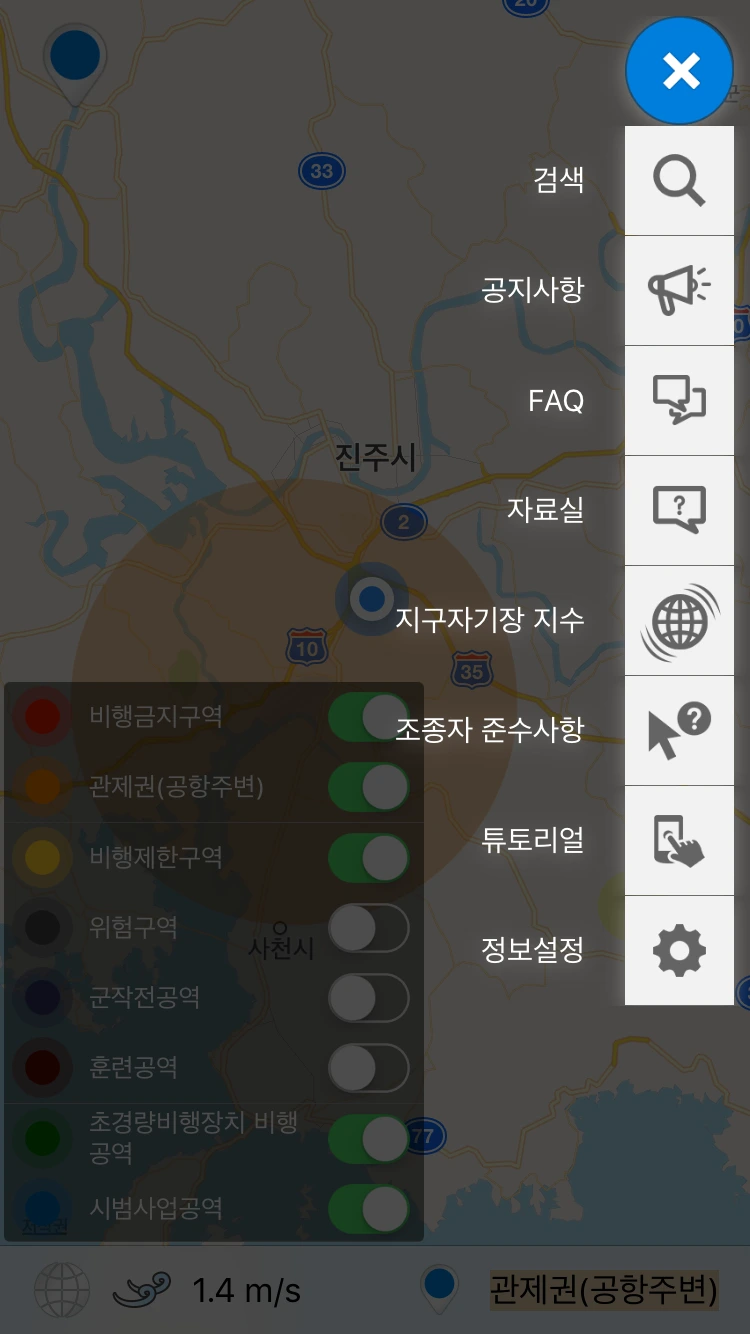750x1334 pixels.
Task: Disable the 비행금지구역 layer toggle
Action: pos(369,717)
